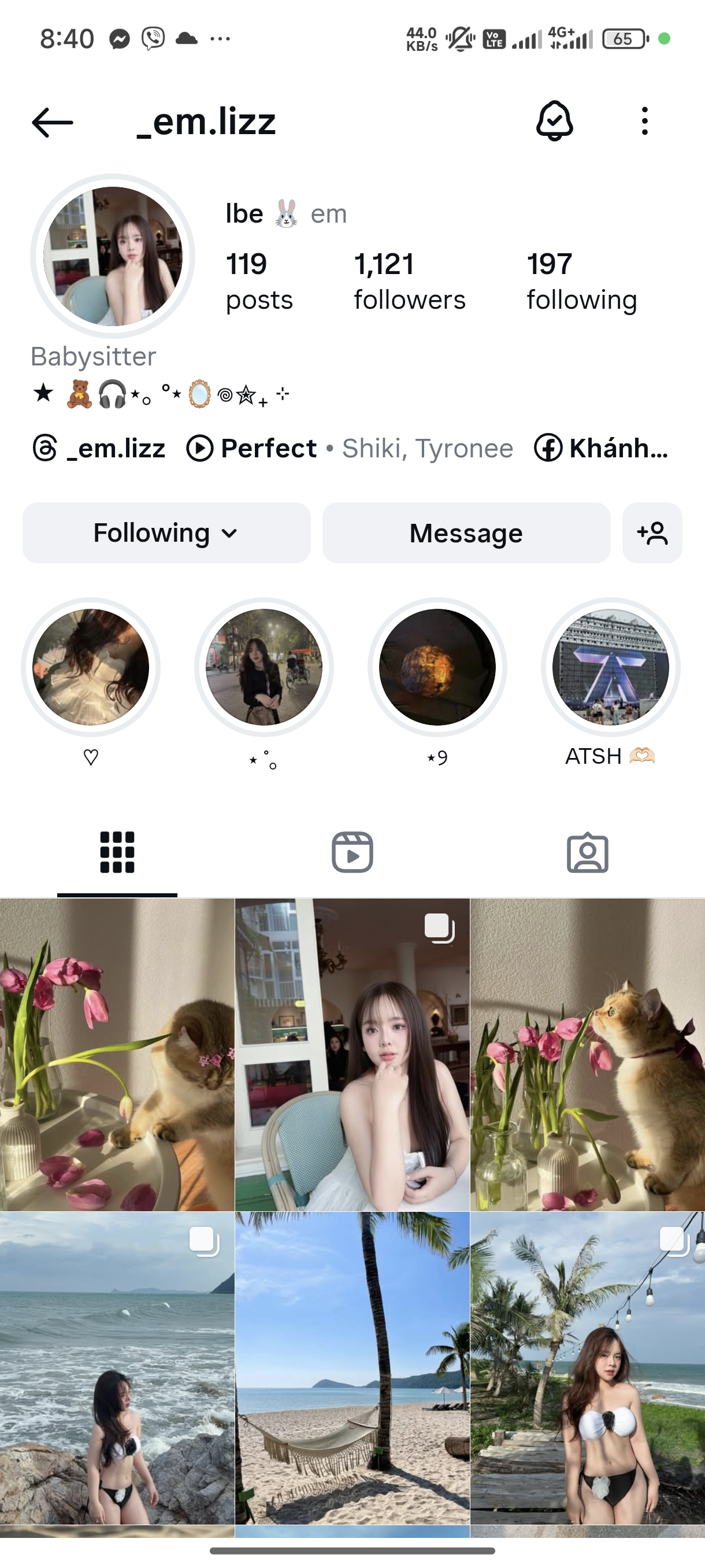This screenshot has height=1568, width=705.
Task: Open the Threads link _em.lizz
Action: coord(99,449)
